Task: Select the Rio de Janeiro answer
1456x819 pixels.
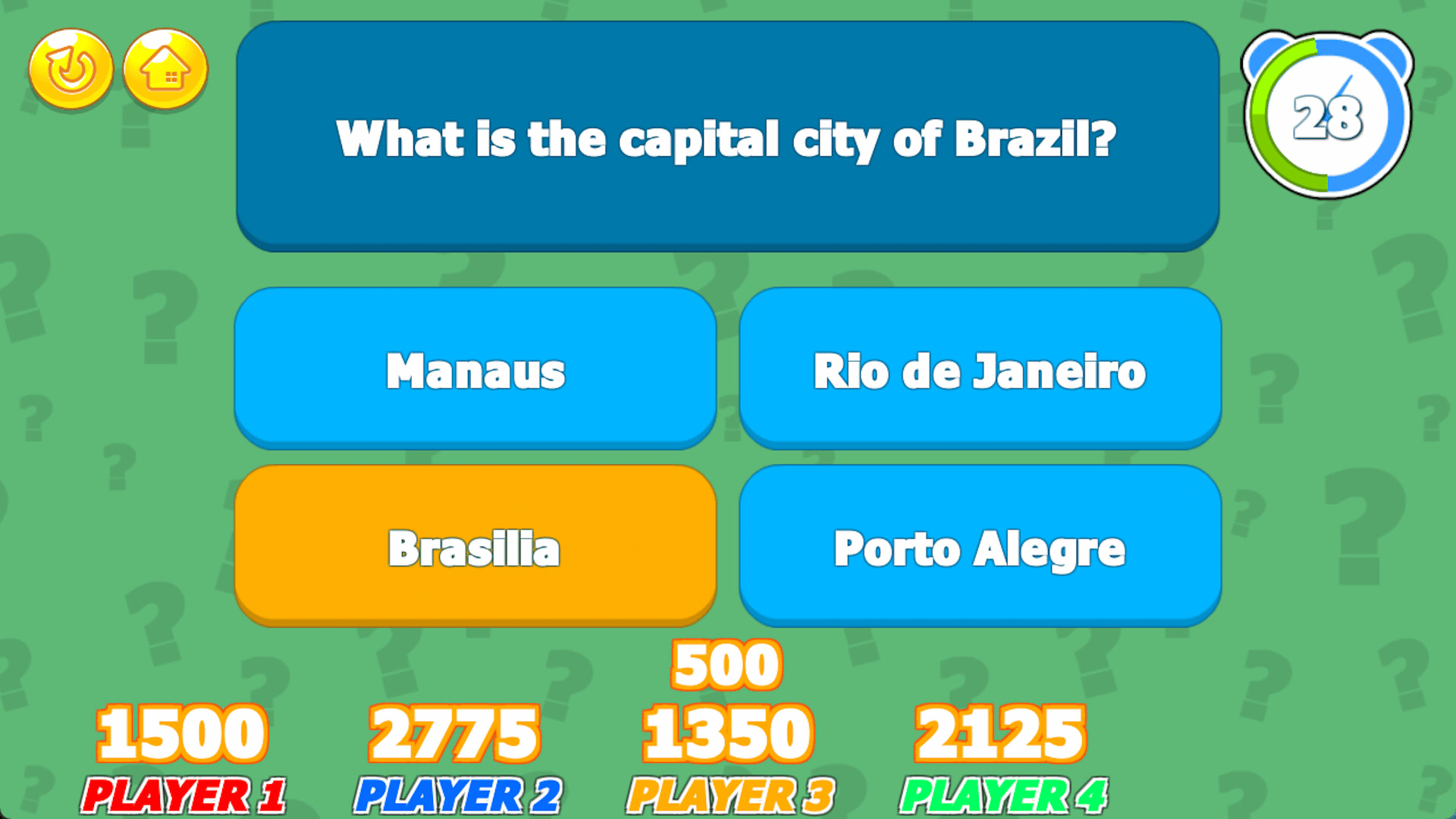Action: (x=980, y=369)
